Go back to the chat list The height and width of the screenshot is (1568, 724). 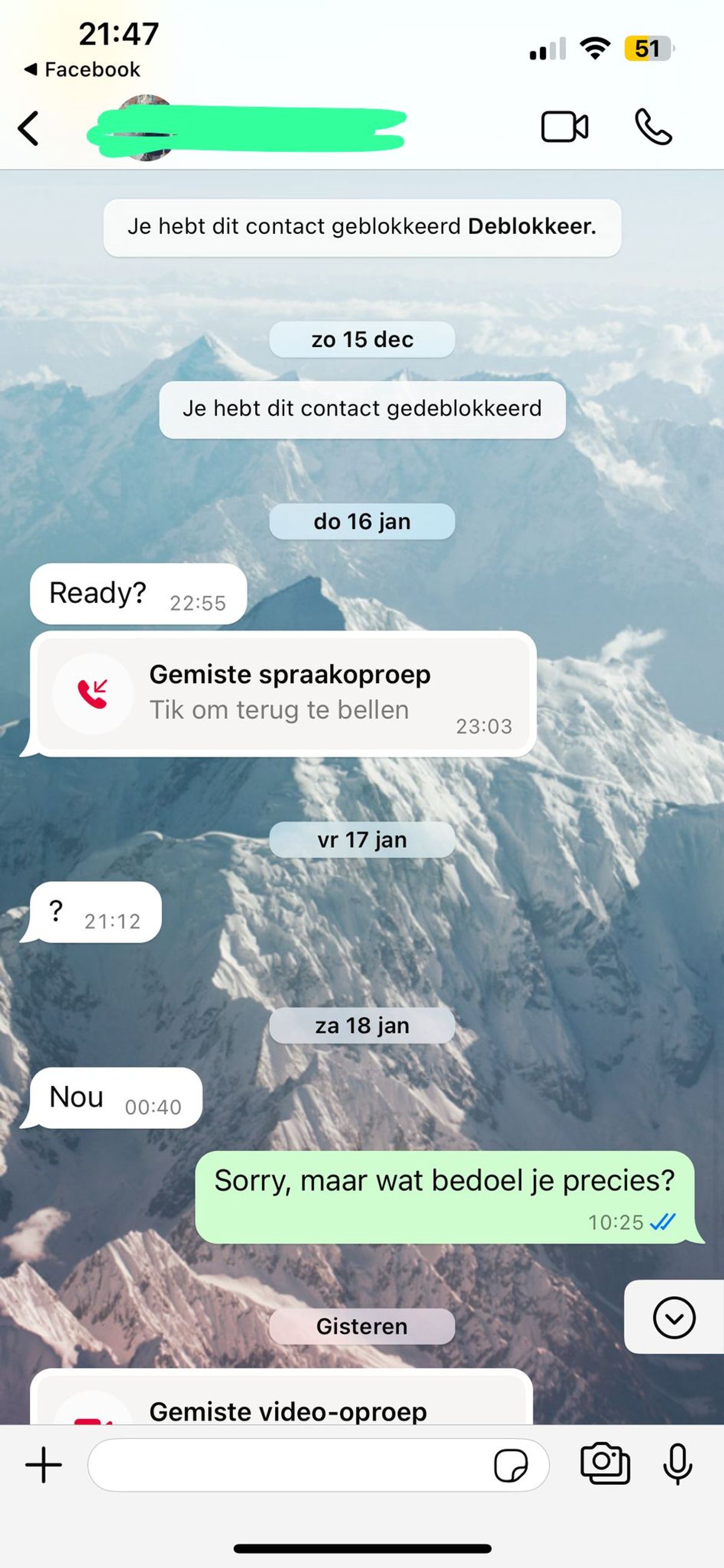click(28, 129)
